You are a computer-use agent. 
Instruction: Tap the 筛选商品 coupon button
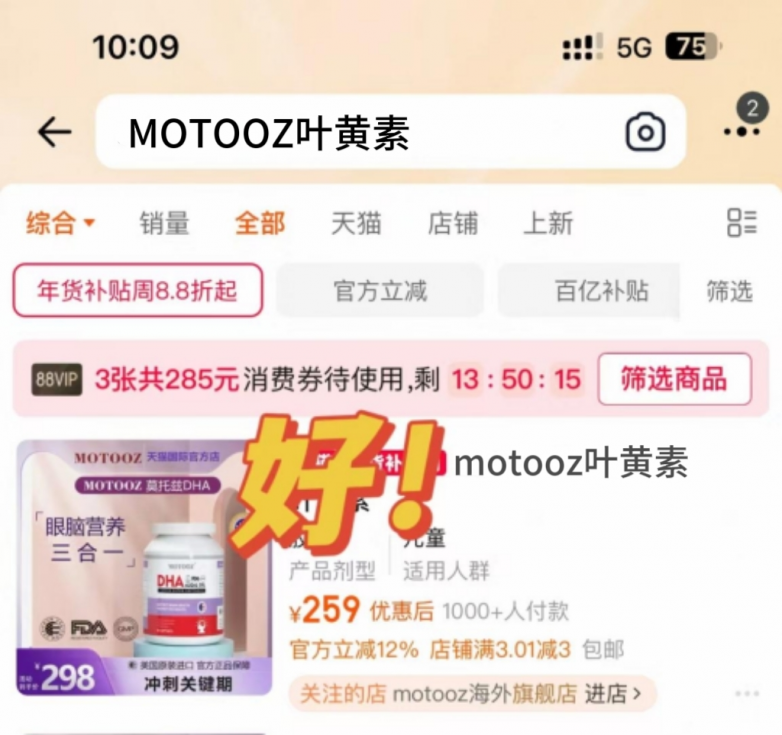coord(674,379)
